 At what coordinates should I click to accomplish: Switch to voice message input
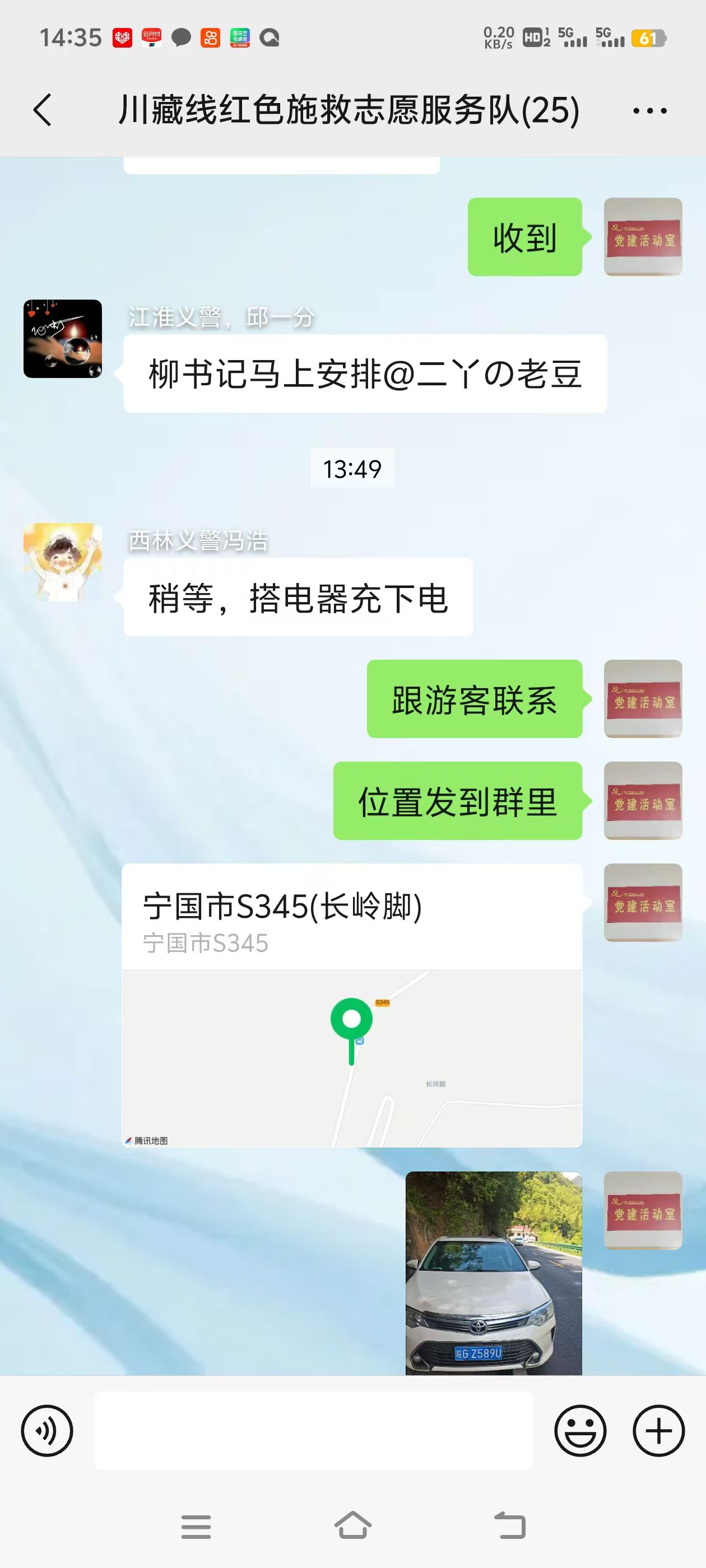(47, 1430)
